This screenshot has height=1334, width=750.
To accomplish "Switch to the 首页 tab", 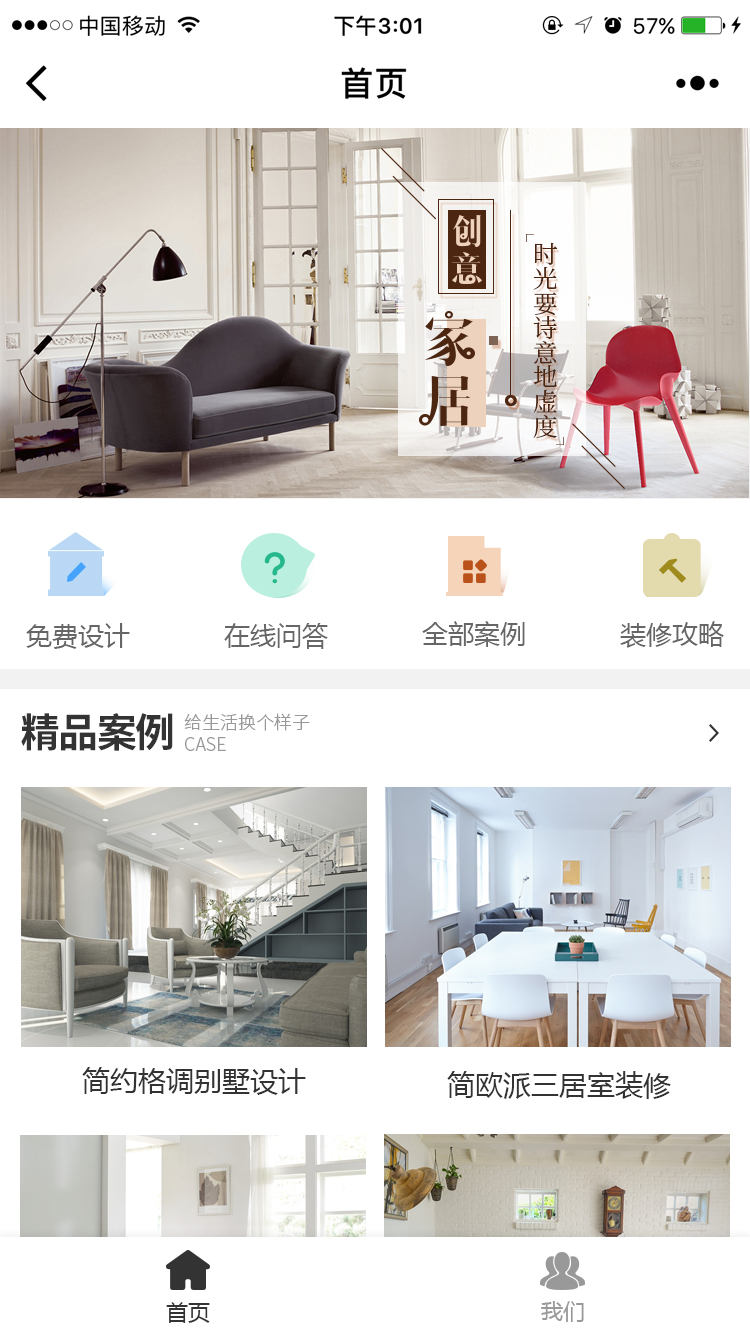I will pyautogui.click(x=188, y=1286).
